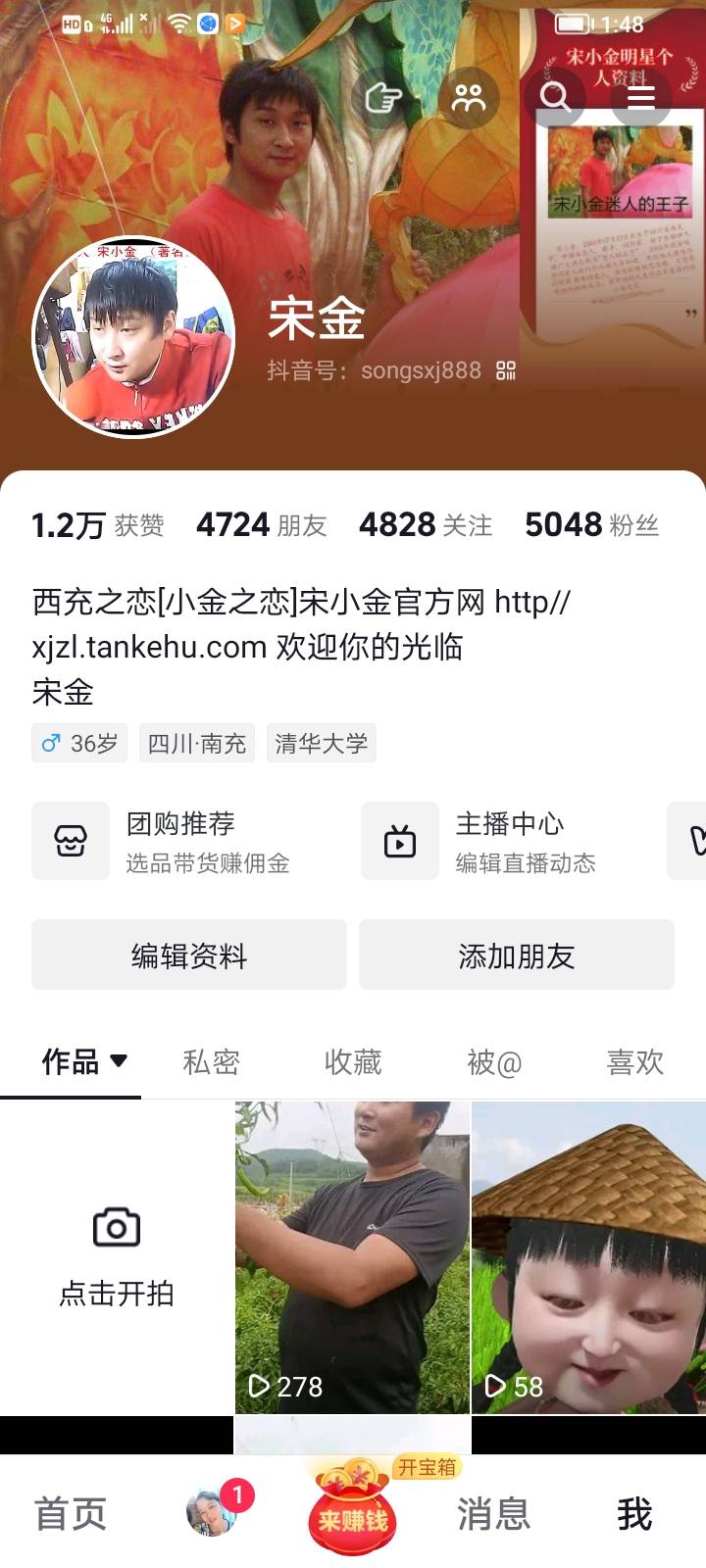This screenshot has width=706, height=1568.
Task: Open the friends group icon
Action: tap(469, 97)
